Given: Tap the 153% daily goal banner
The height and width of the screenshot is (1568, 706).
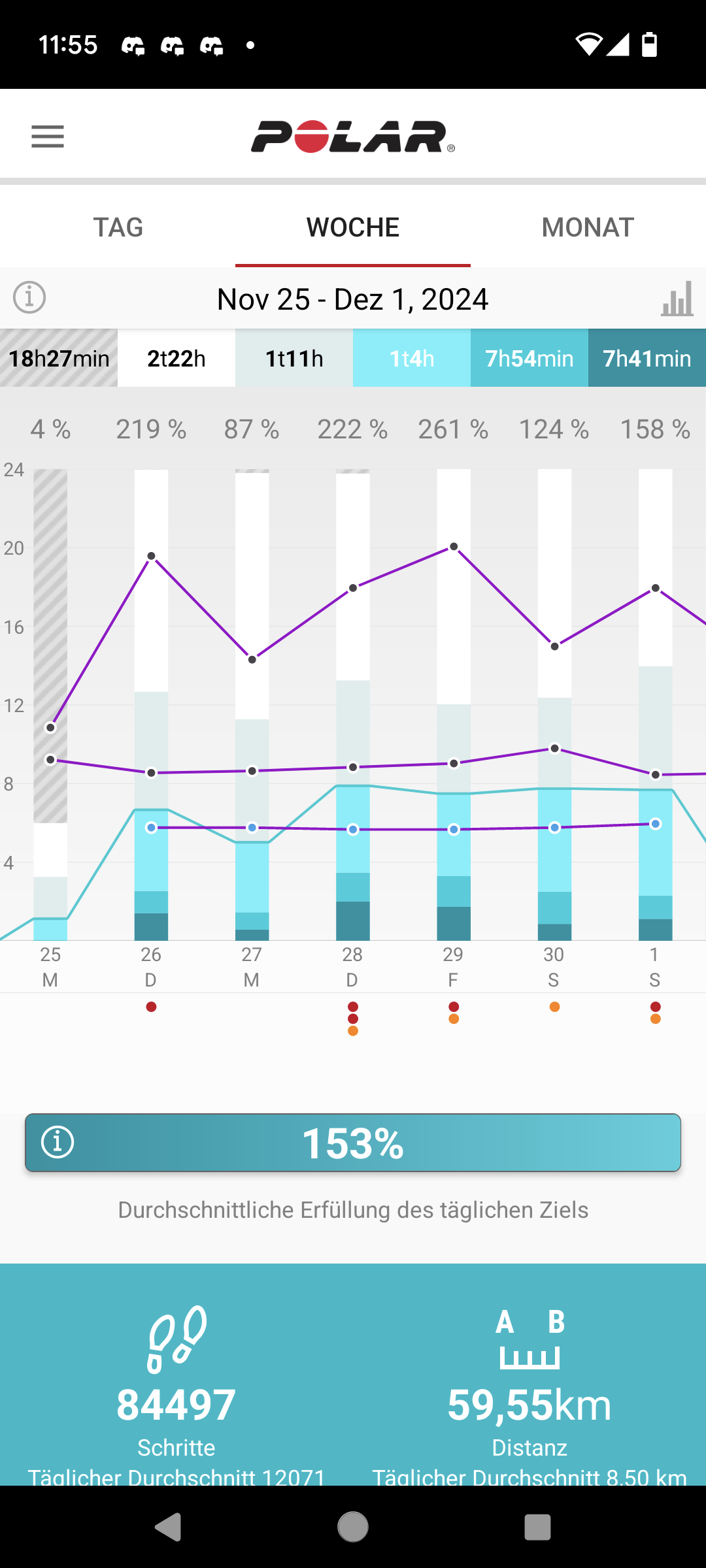Looking at the screenshot, I should click(353, 1143).
